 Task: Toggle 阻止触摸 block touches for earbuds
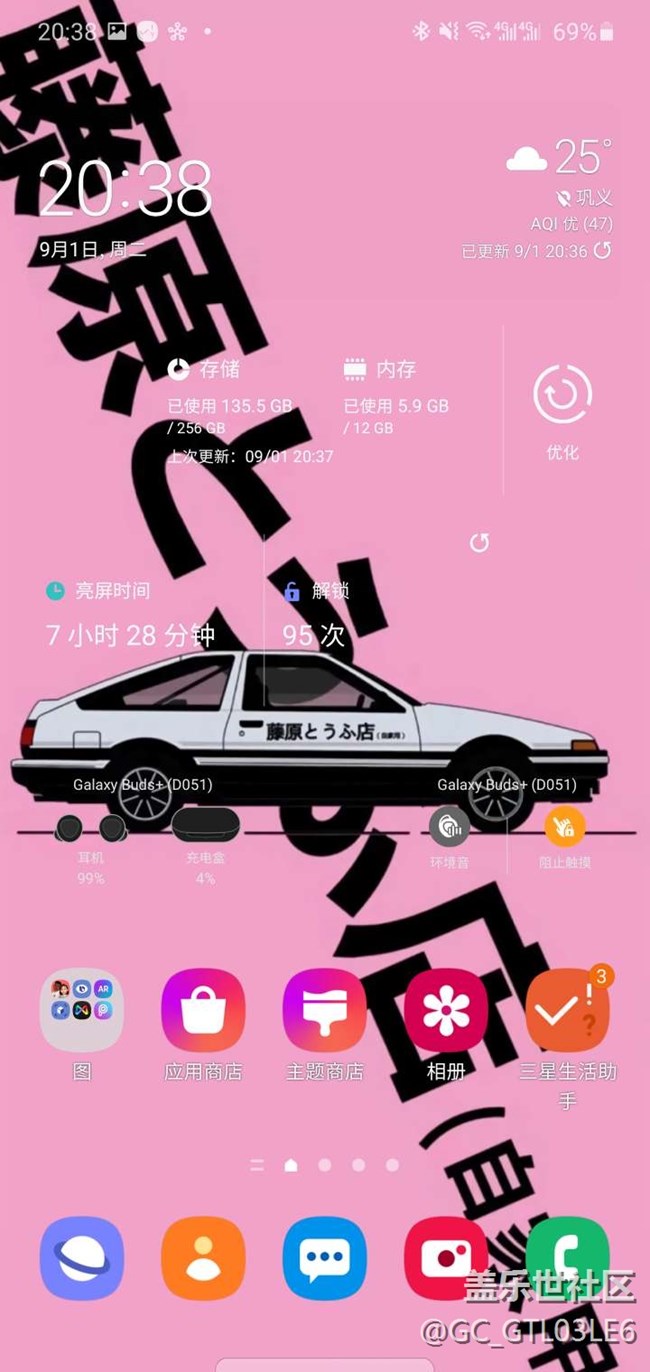point(565,827)
